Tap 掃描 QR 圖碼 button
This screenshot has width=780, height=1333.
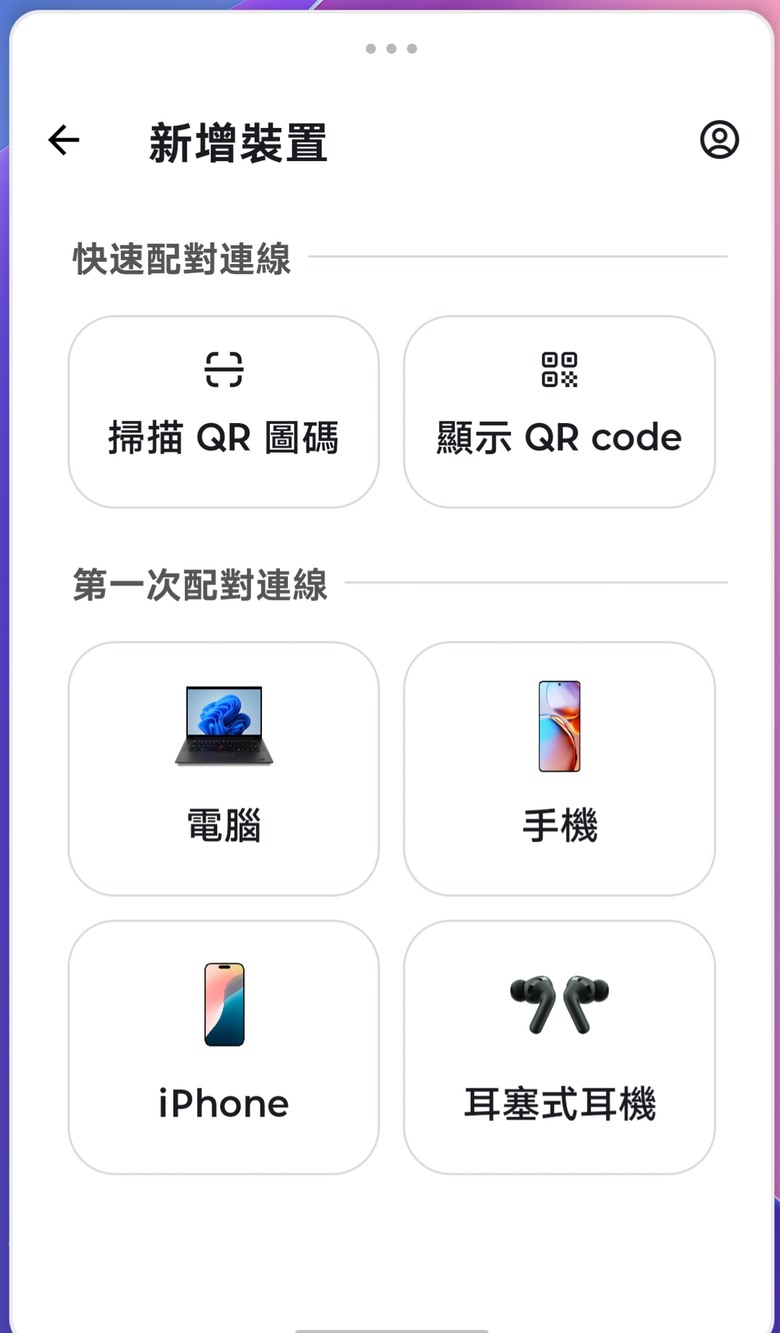pyautogui.click(x=224, y=412)
